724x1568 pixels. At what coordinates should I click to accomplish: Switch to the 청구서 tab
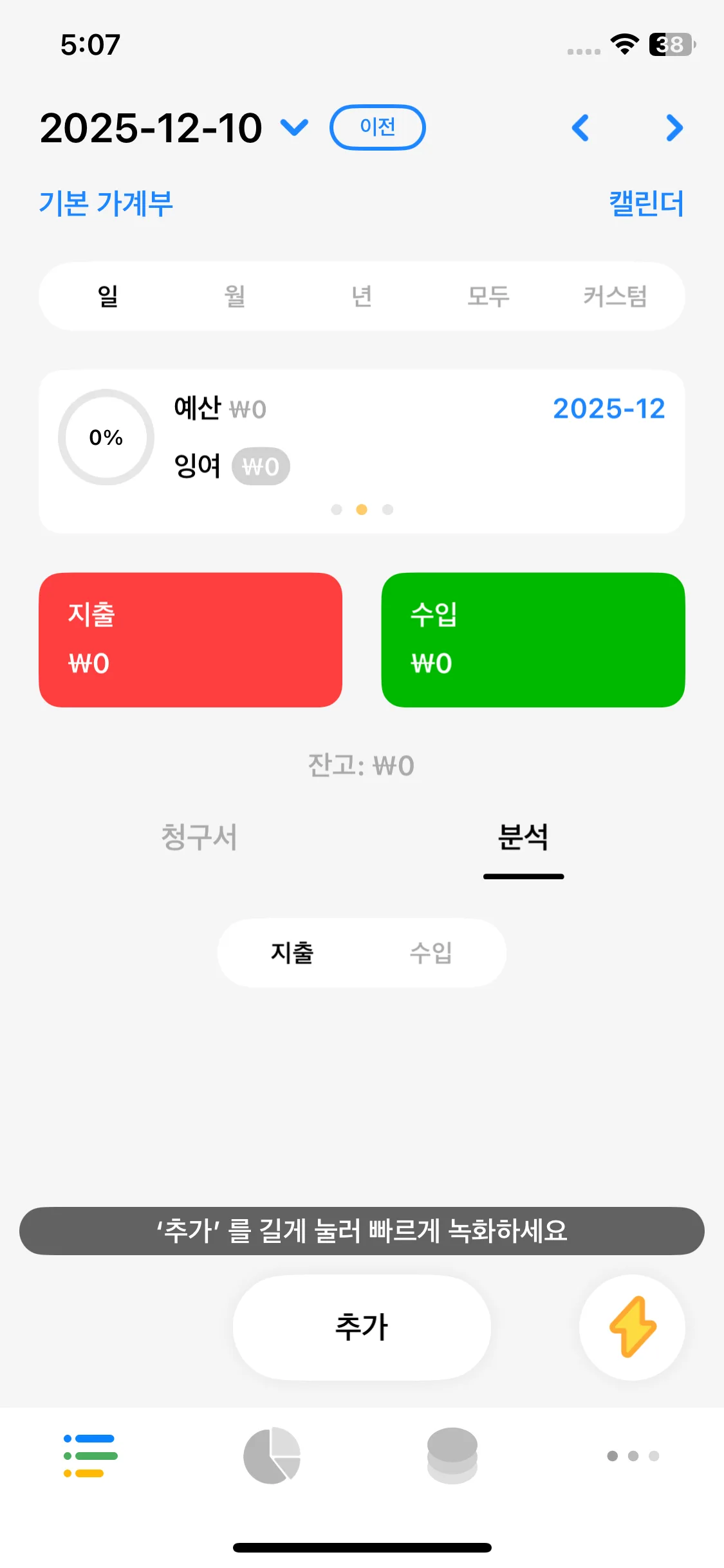tap(200, 837)
